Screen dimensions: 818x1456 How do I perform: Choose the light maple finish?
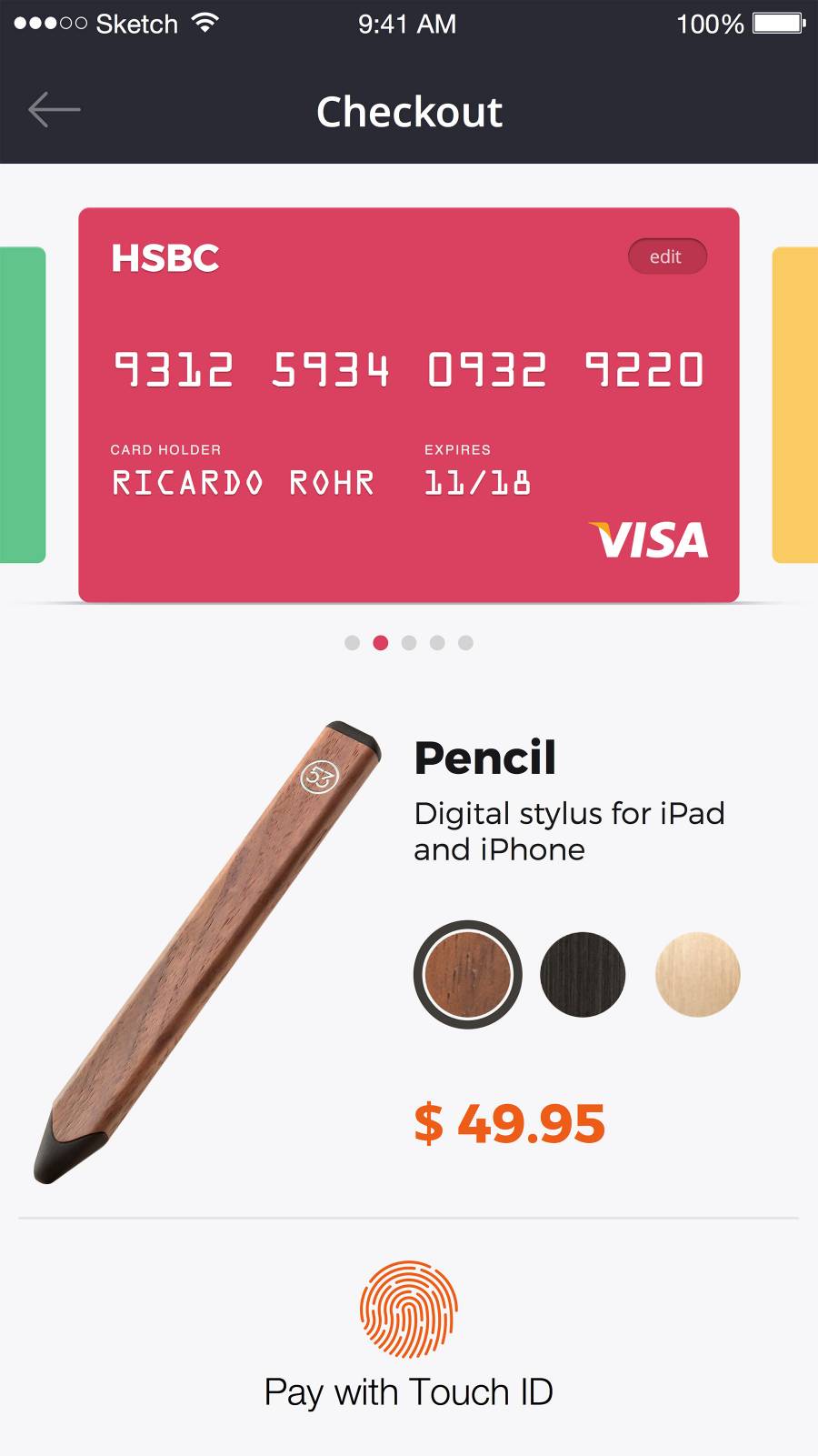pyautogui.click(x=697, y=974)
